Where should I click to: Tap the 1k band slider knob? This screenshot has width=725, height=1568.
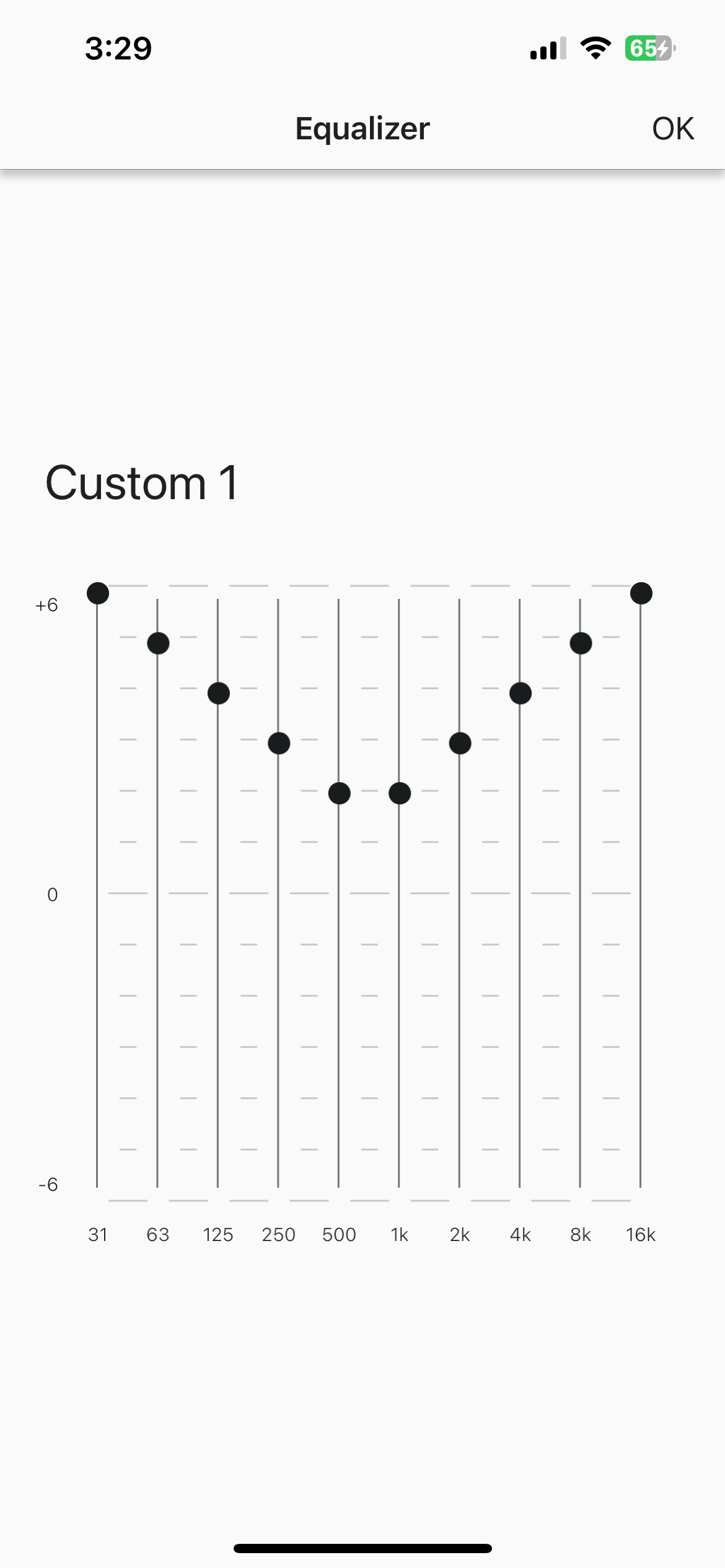click(x=400, y=793)
